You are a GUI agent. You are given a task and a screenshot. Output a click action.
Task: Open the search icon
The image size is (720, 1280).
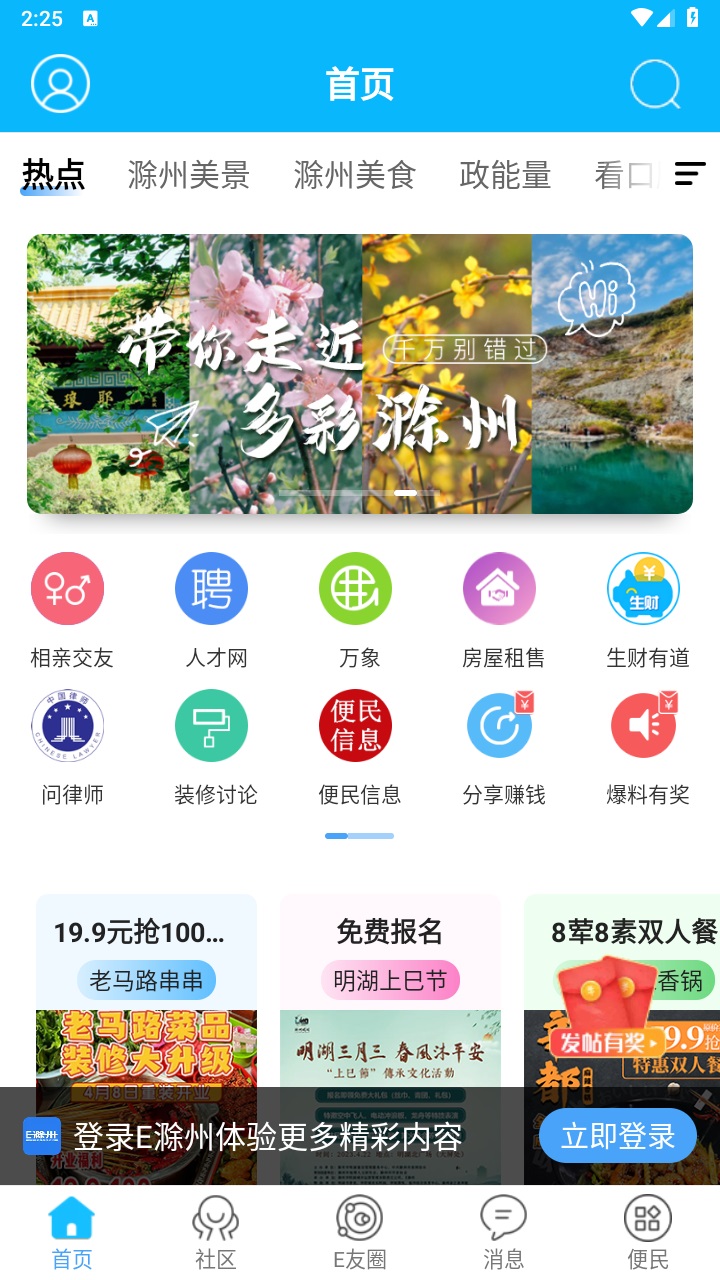click(x=655, y=85)
